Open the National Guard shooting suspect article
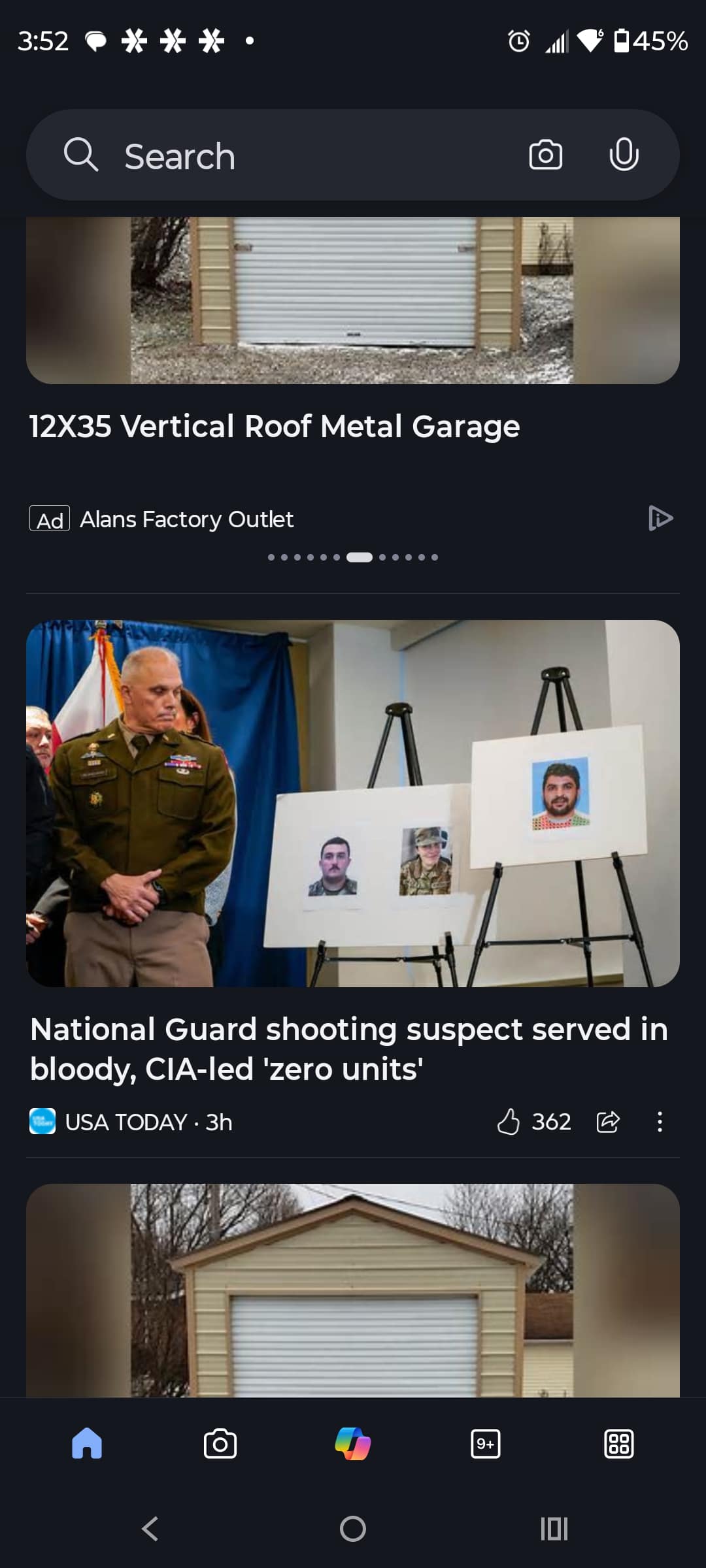The height and width of the screenshot is (1568, 706). click(349, 1048)
